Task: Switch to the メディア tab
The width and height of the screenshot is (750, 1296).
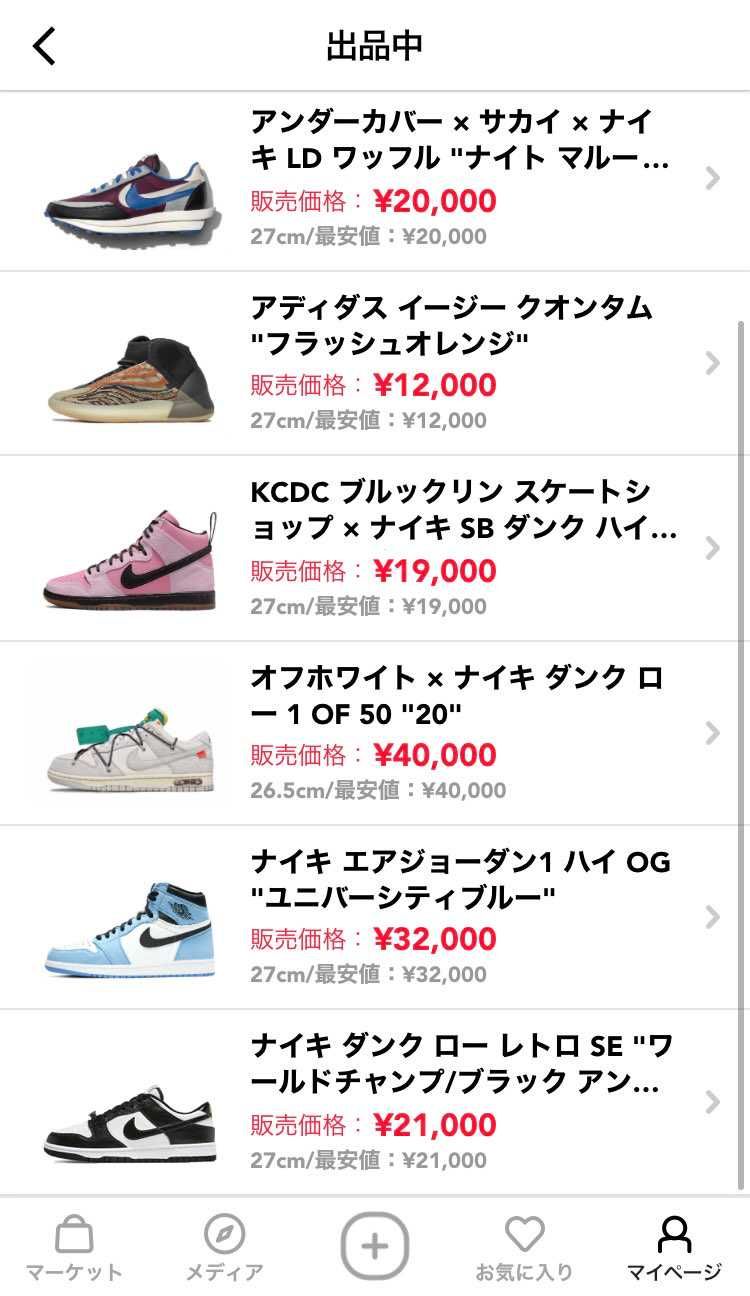Action: [224, 1247]
